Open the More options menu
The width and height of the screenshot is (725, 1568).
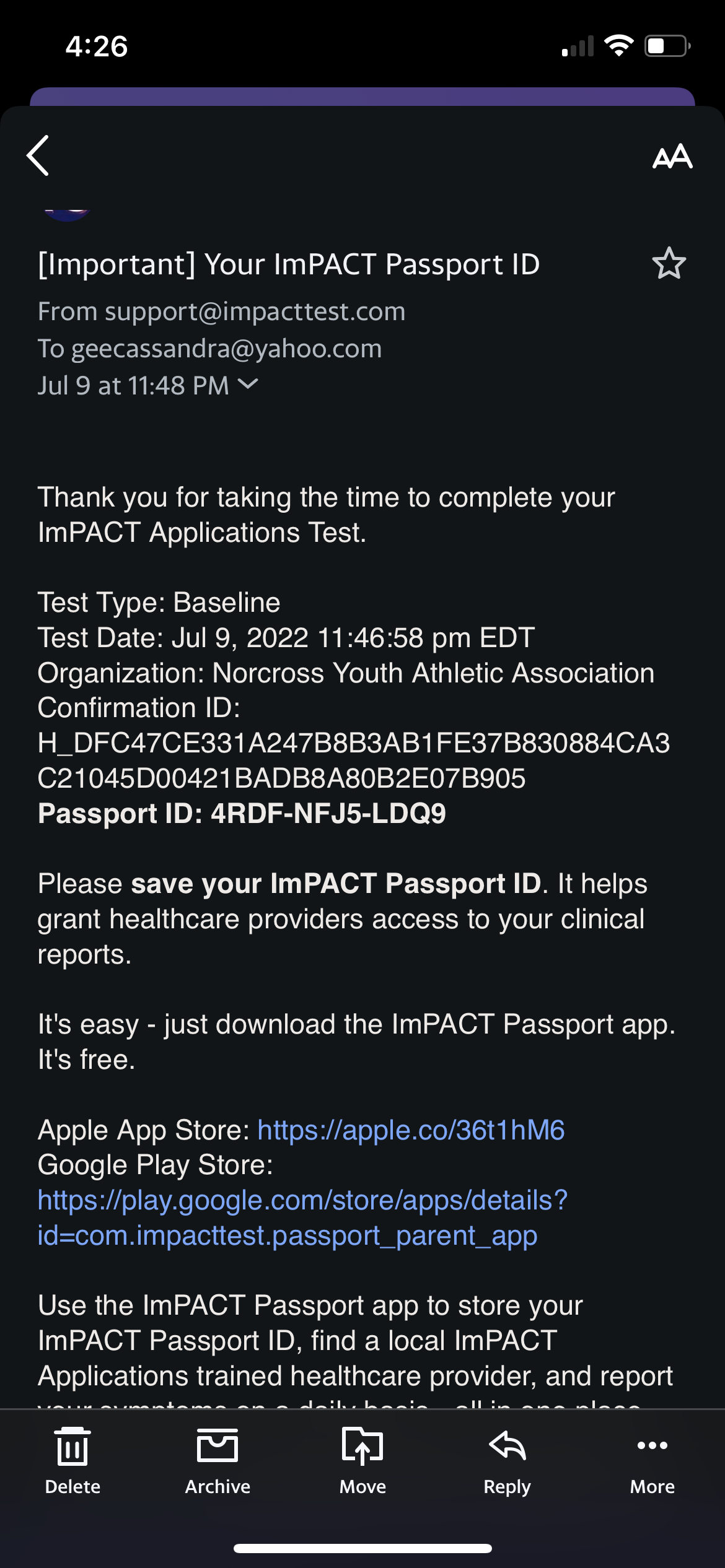click(x=652, y=1460)
